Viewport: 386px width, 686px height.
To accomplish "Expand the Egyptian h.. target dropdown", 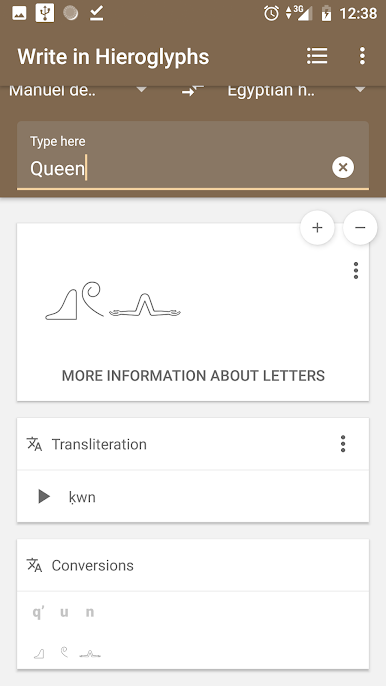I will [x=296, y=91].
